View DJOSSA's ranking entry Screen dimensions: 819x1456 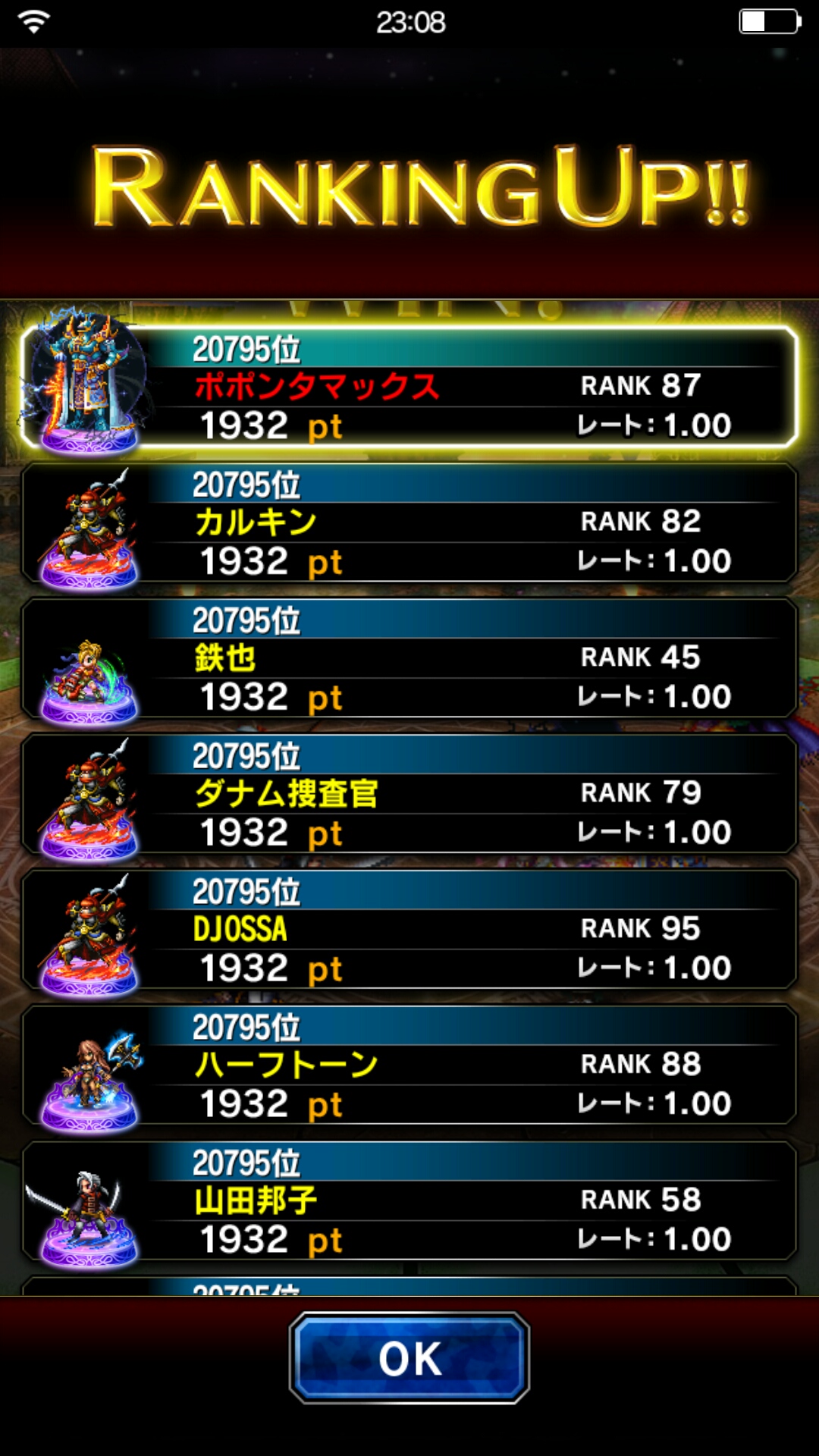tap(409, 930)
